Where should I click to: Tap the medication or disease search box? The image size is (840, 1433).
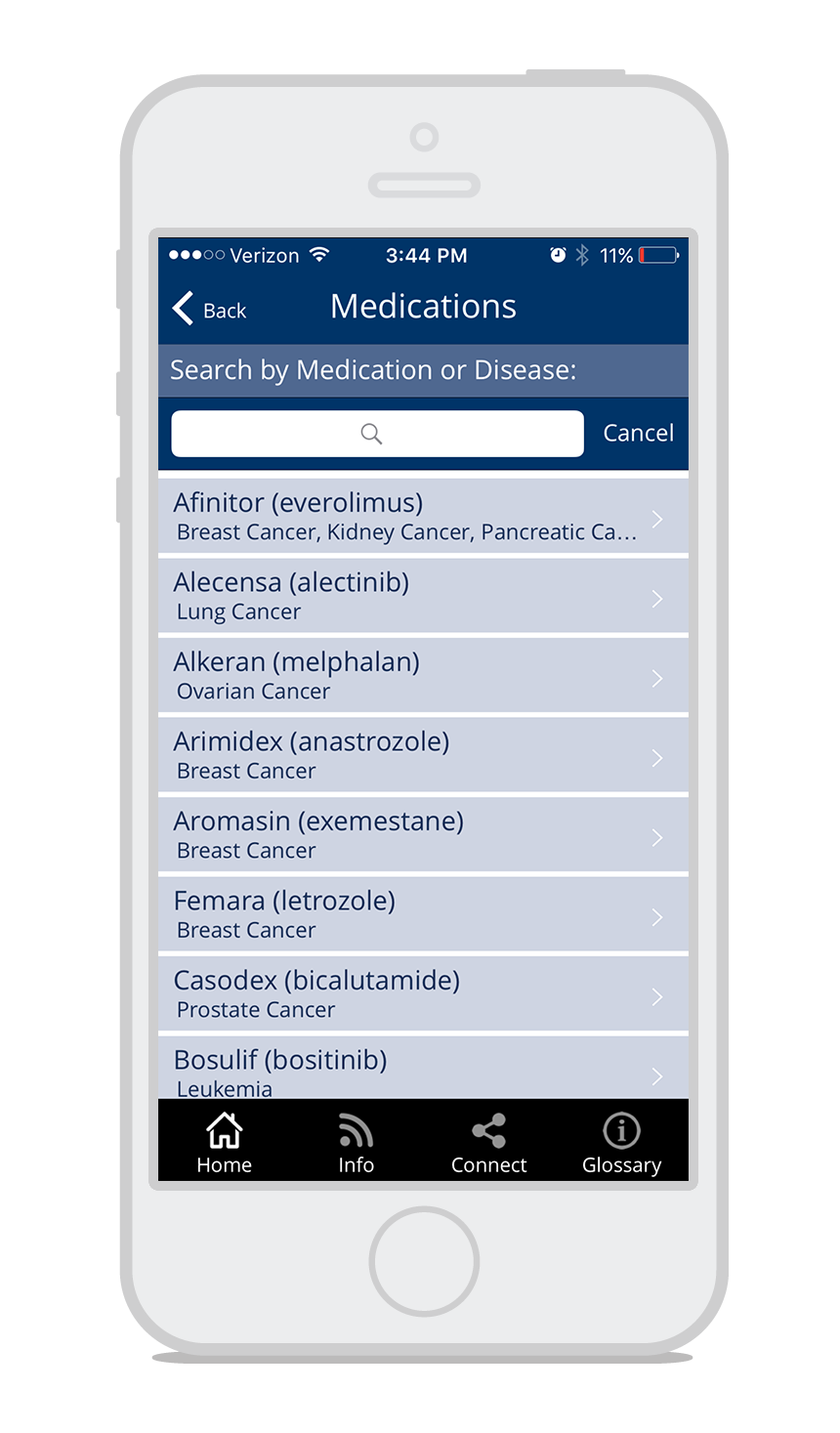pyautogui.click(x=377, y=434)
